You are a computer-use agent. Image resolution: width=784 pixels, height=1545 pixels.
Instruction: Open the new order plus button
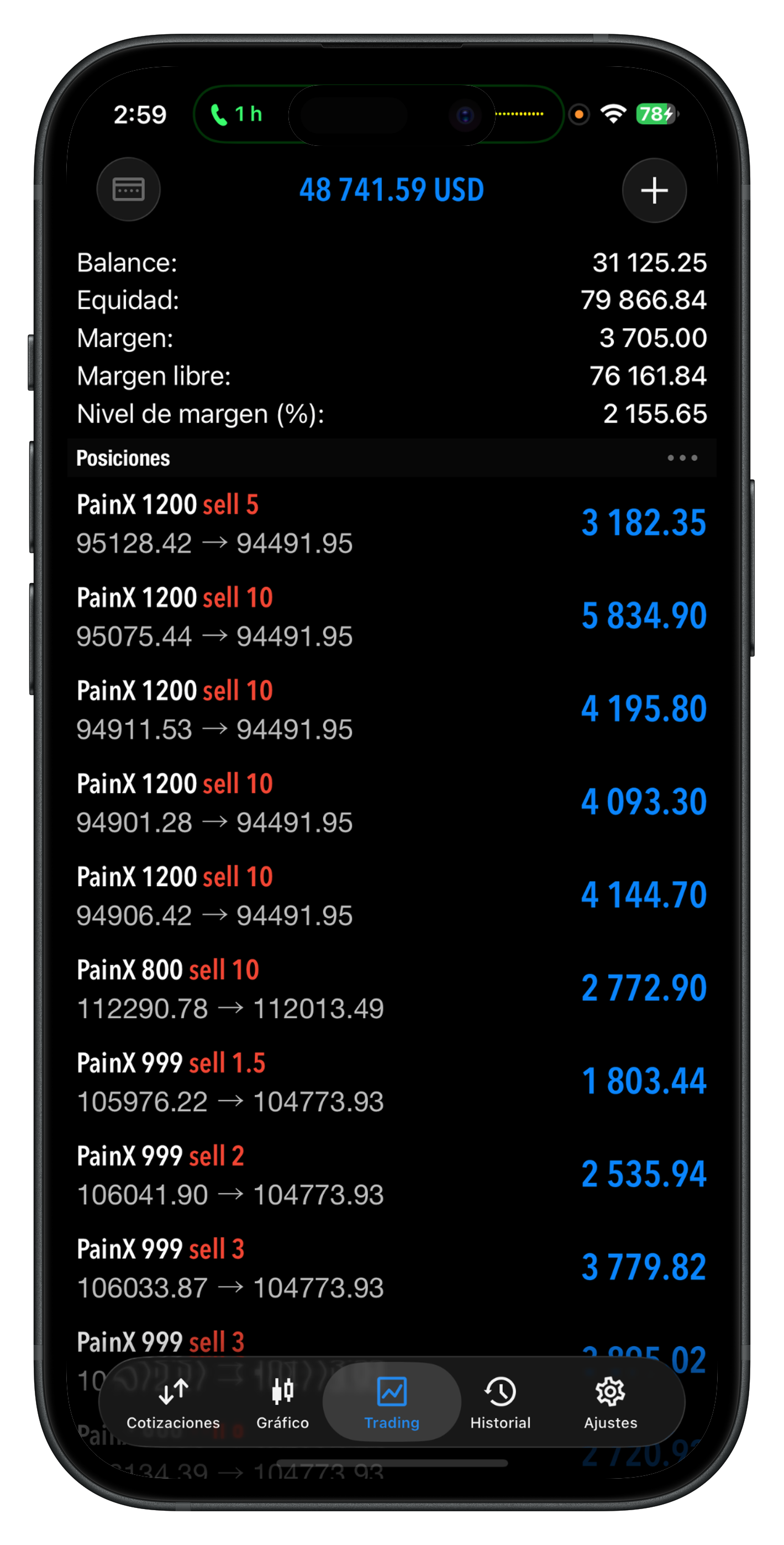tap(654, 190)
